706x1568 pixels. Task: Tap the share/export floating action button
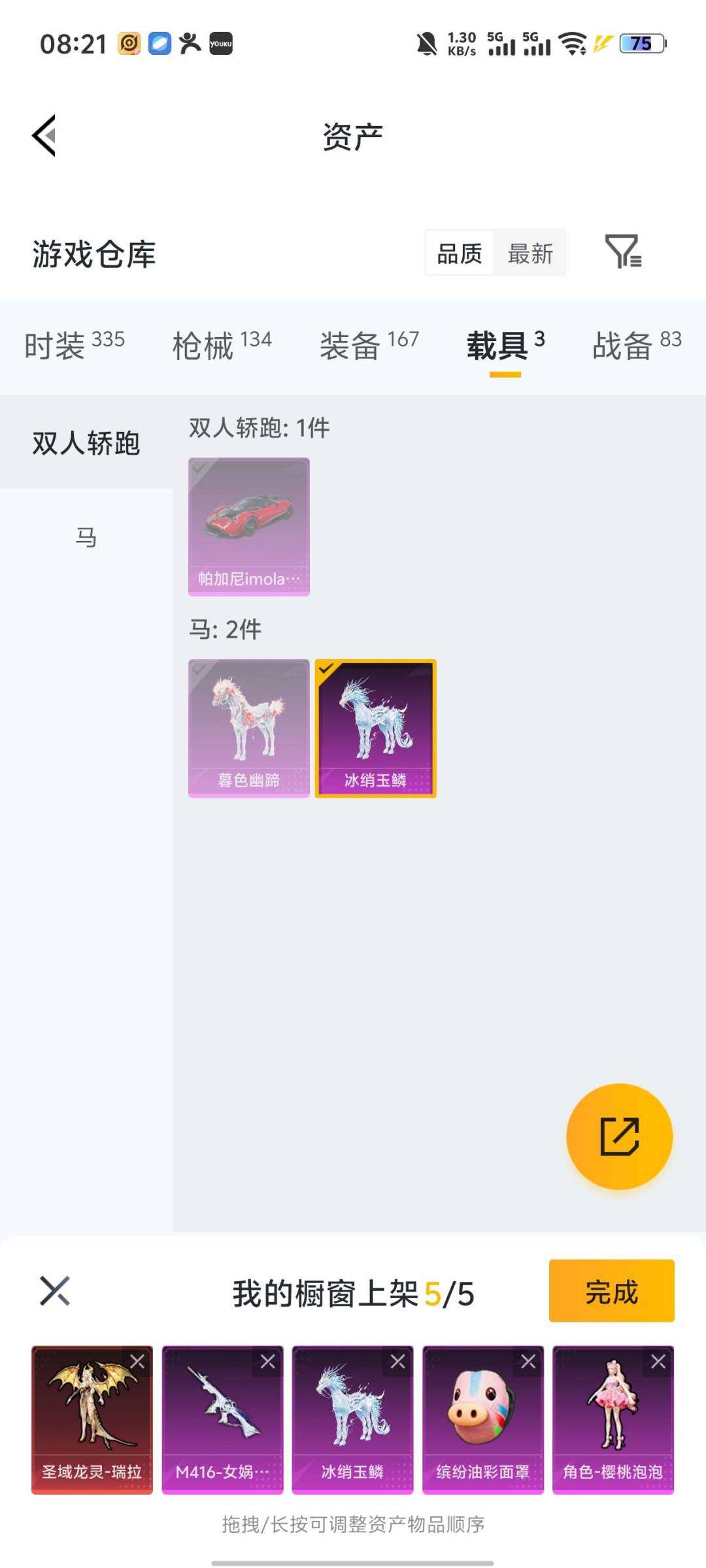621,1135
